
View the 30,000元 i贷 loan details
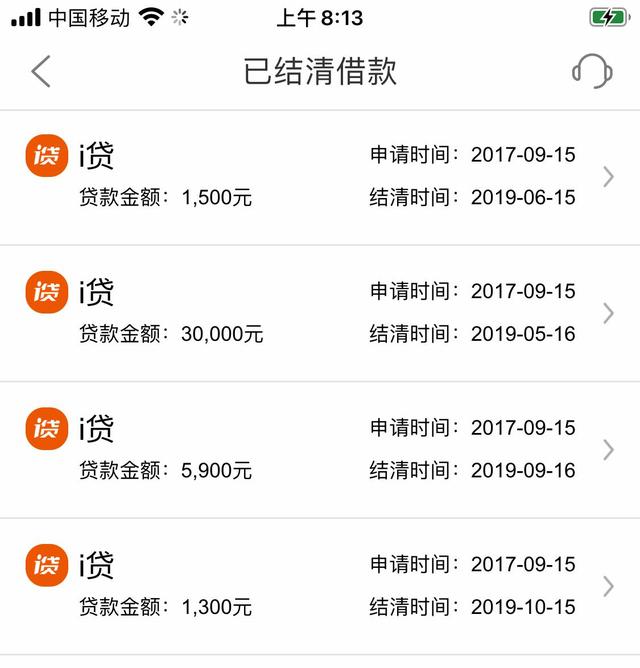coord(320,313)
